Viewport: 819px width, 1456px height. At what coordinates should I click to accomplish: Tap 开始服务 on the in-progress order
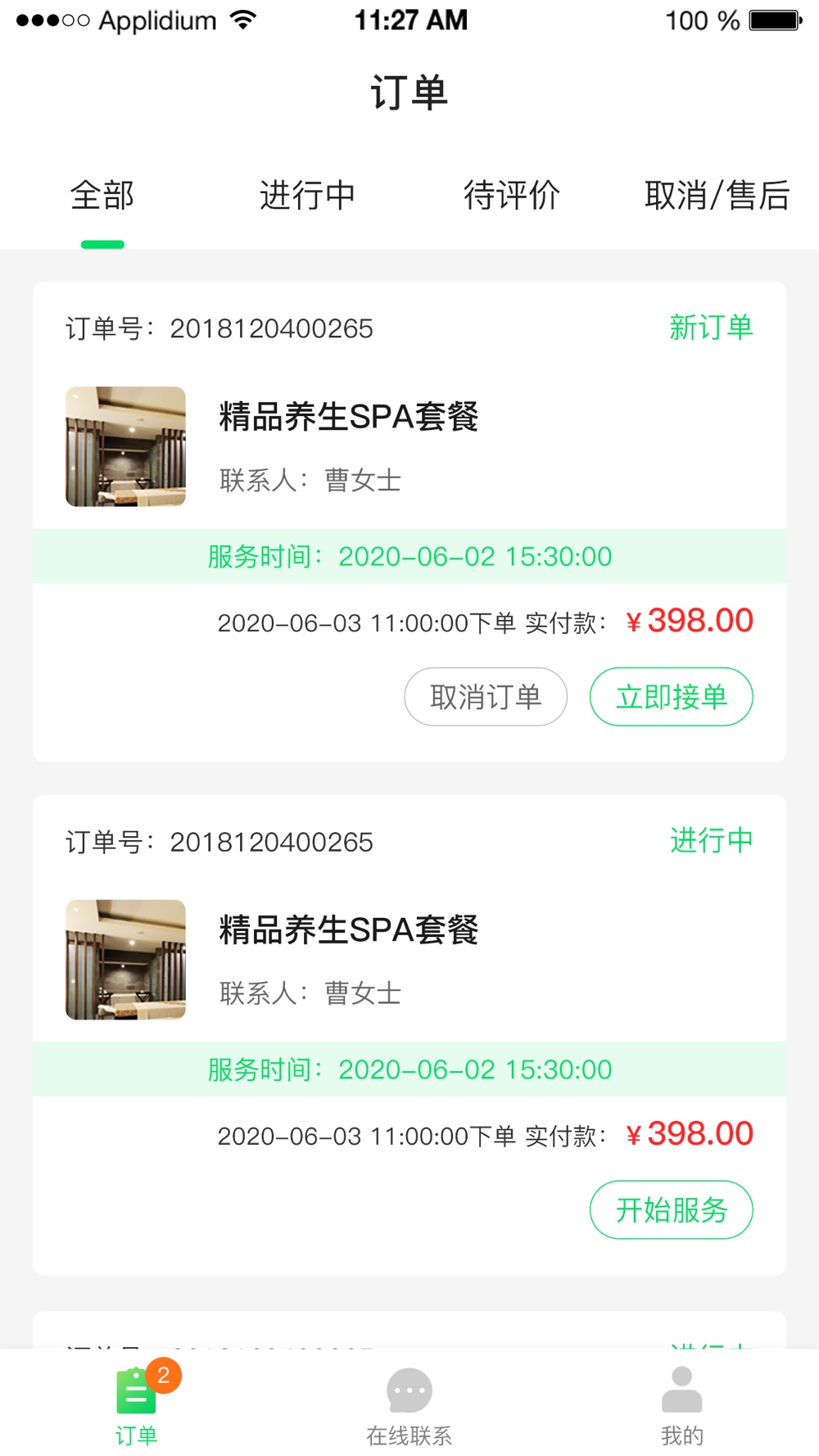[671, 1210]
